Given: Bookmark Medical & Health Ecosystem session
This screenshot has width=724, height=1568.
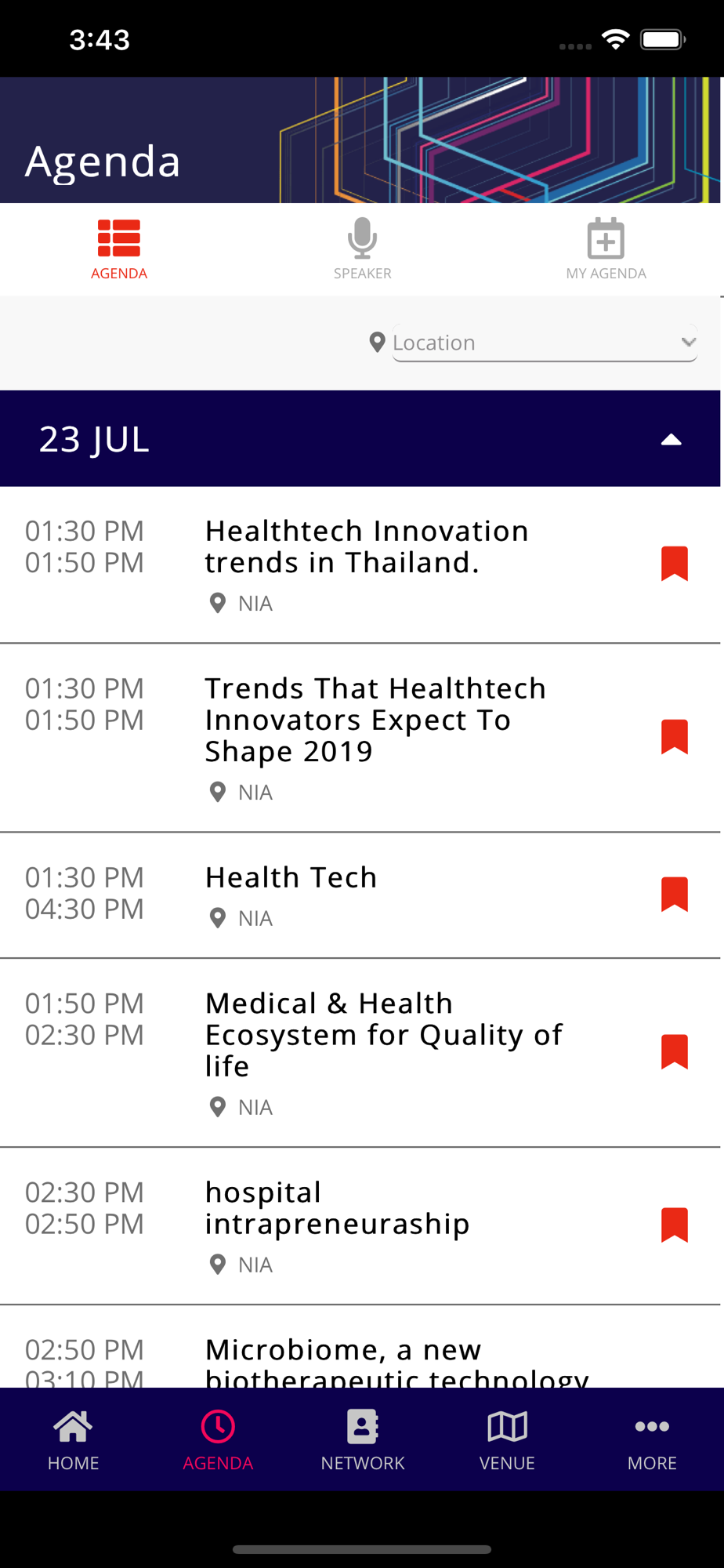Looking at the screenshot, I should click(674, 1051).
